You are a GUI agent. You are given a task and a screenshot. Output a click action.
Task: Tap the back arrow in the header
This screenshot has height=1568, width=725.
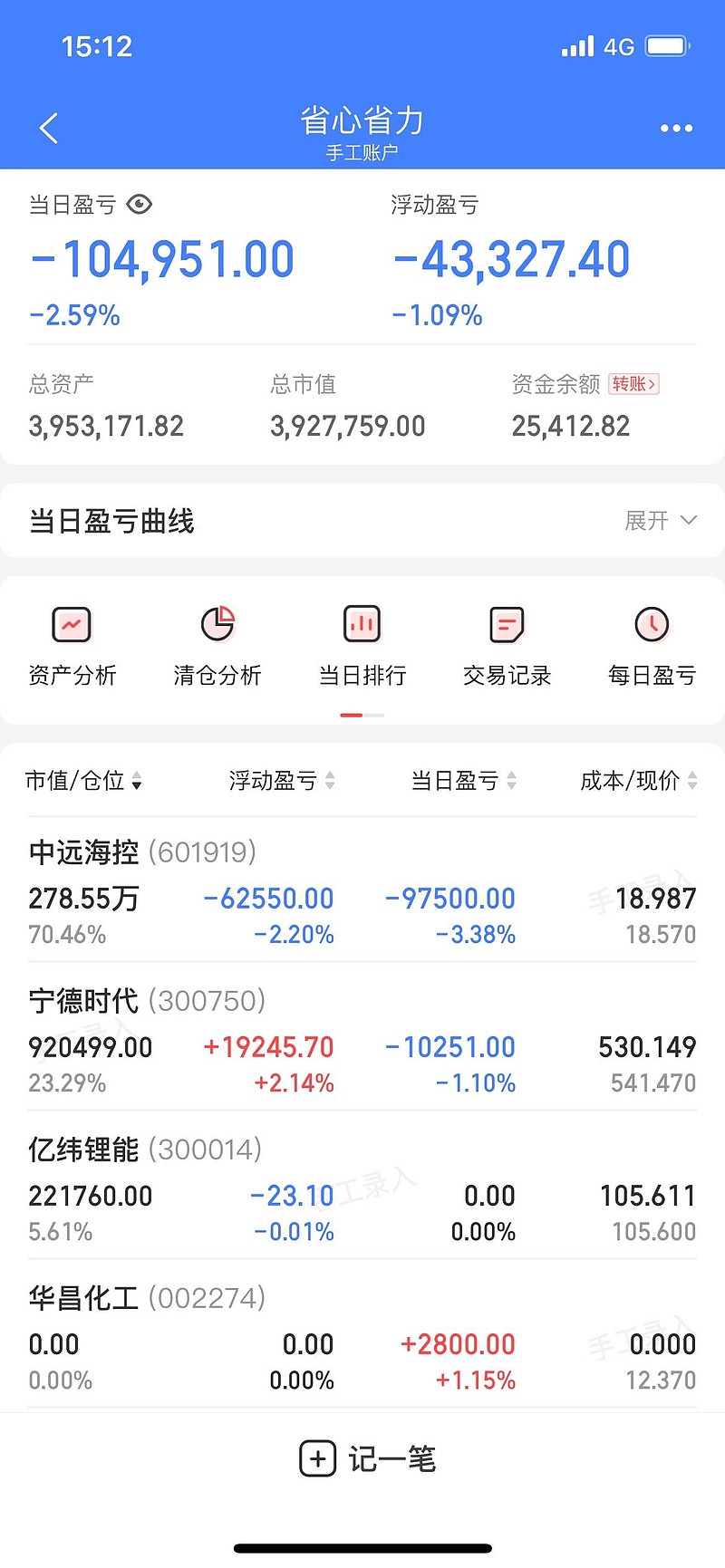pyautogui.click(x=47, y=128)
